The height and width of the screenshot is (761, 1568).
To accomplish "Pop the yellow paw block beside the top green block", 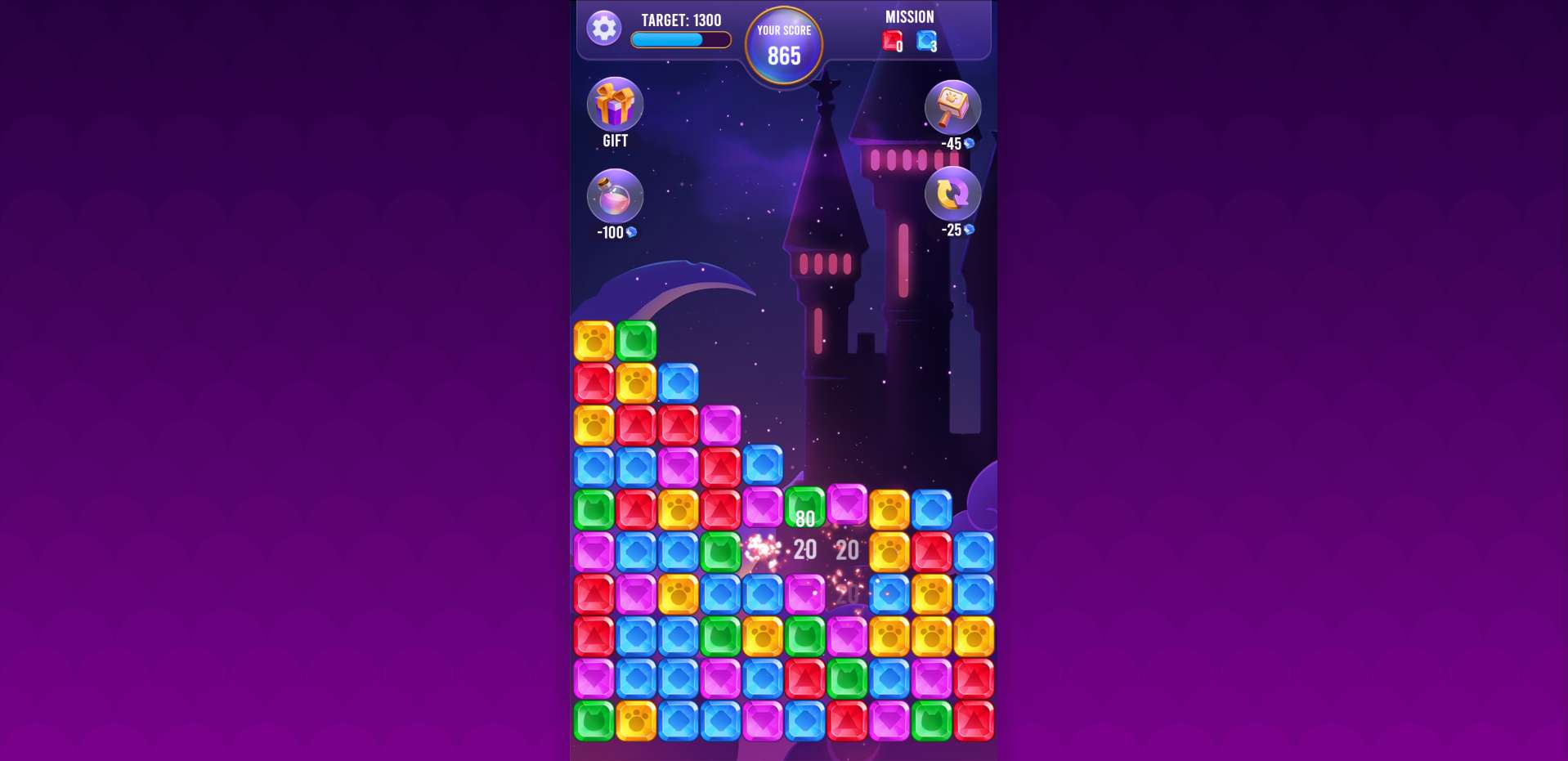I will 594,341.
